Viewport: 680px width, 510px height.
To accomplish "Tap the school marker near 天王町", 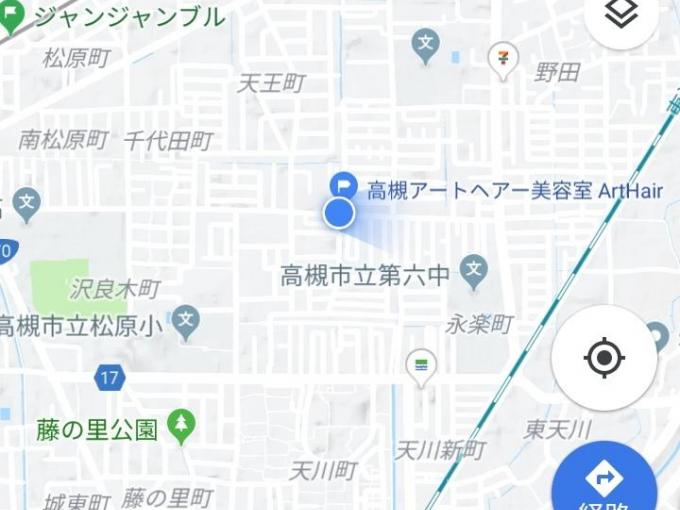I will point(426,44).
